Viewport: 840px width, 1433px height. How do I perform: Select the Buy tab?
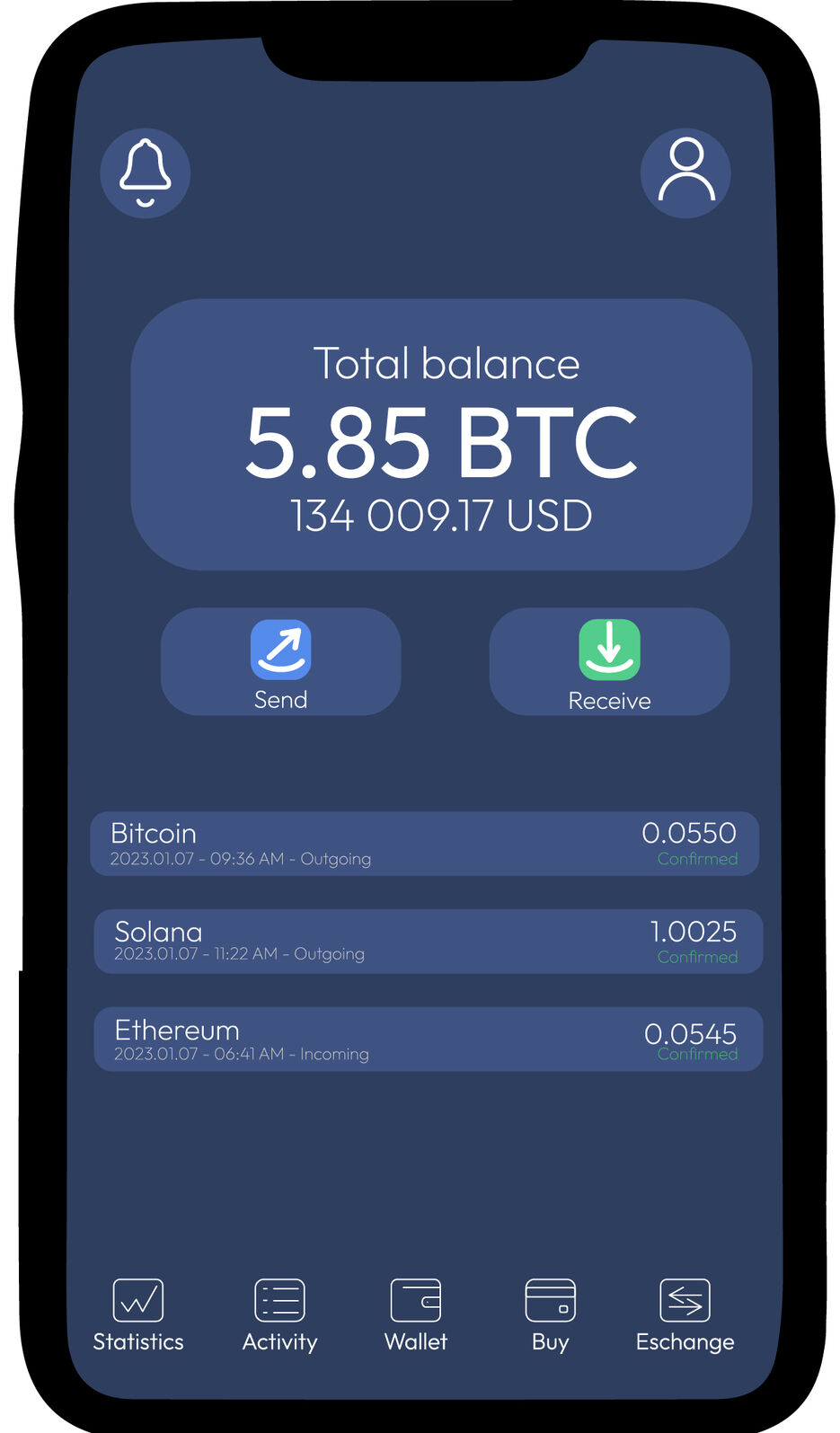[x=550, y=1314]
